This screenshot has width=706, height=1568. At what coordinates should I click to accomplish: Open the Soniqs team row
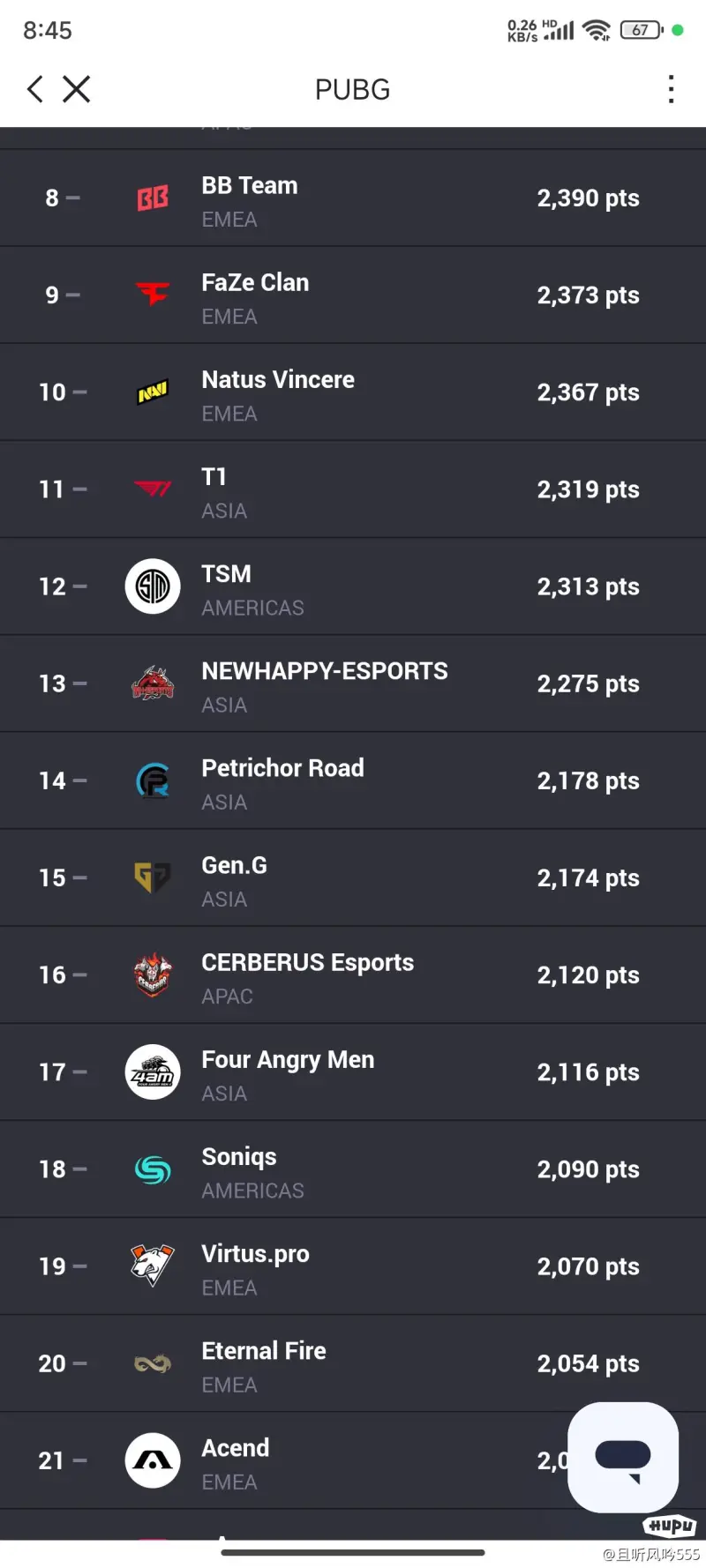[353, 1169]
